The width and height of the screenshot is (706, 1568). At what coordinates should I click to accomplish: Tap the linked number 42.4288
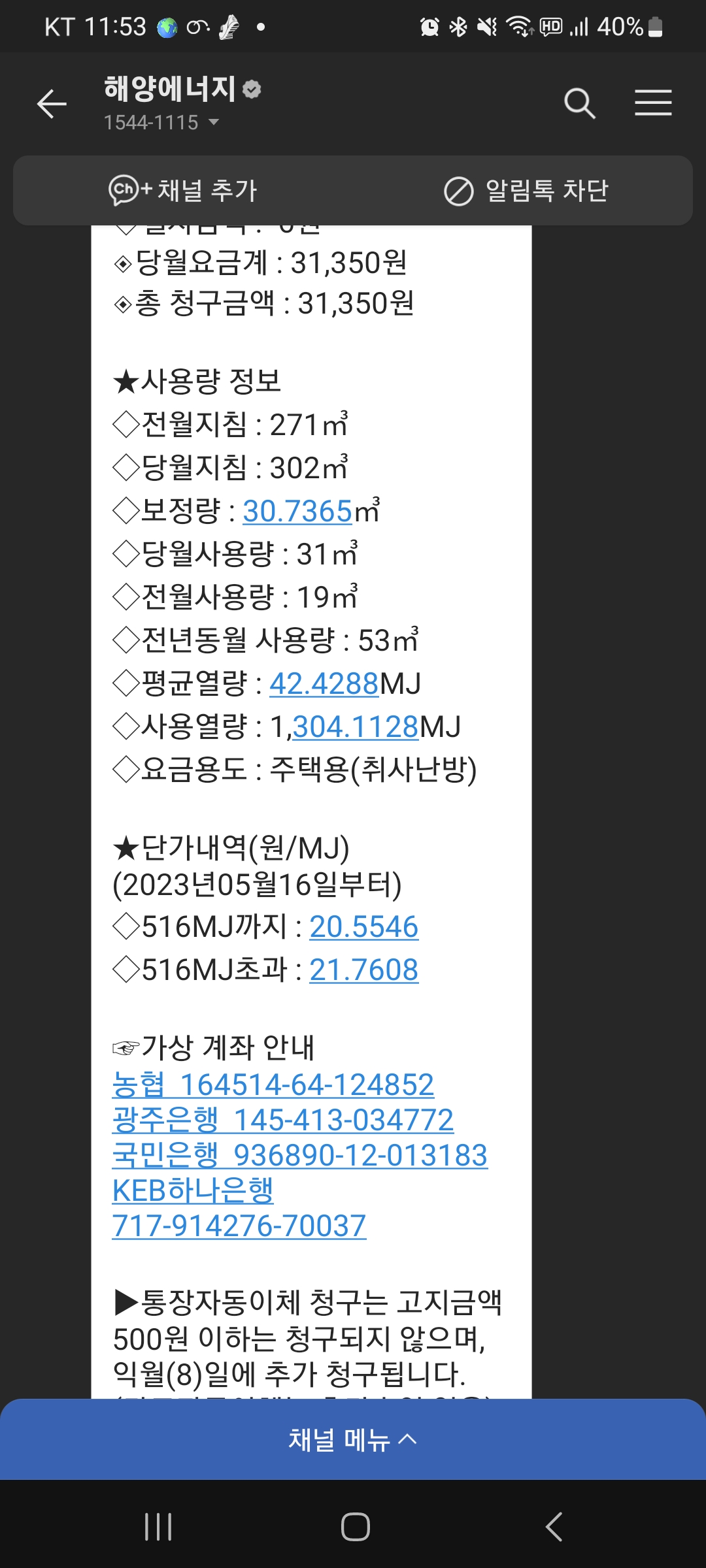pos(324,684)
